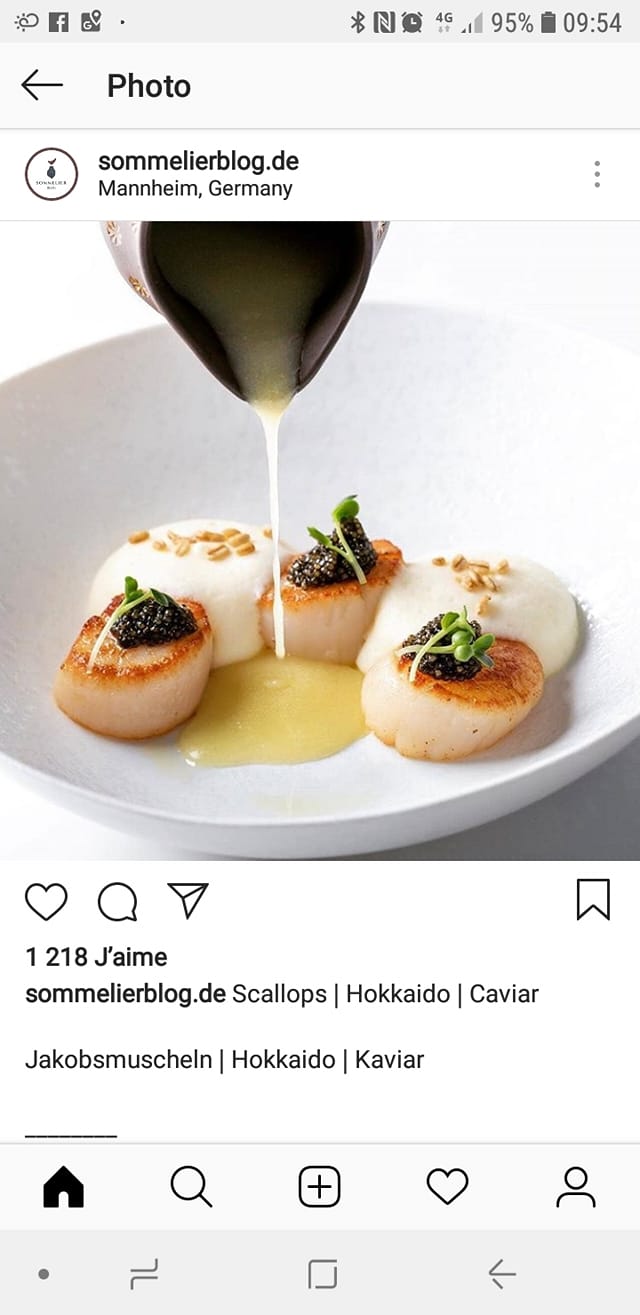
Task: Create a new post with plus tab
Action: [319, 1187]
